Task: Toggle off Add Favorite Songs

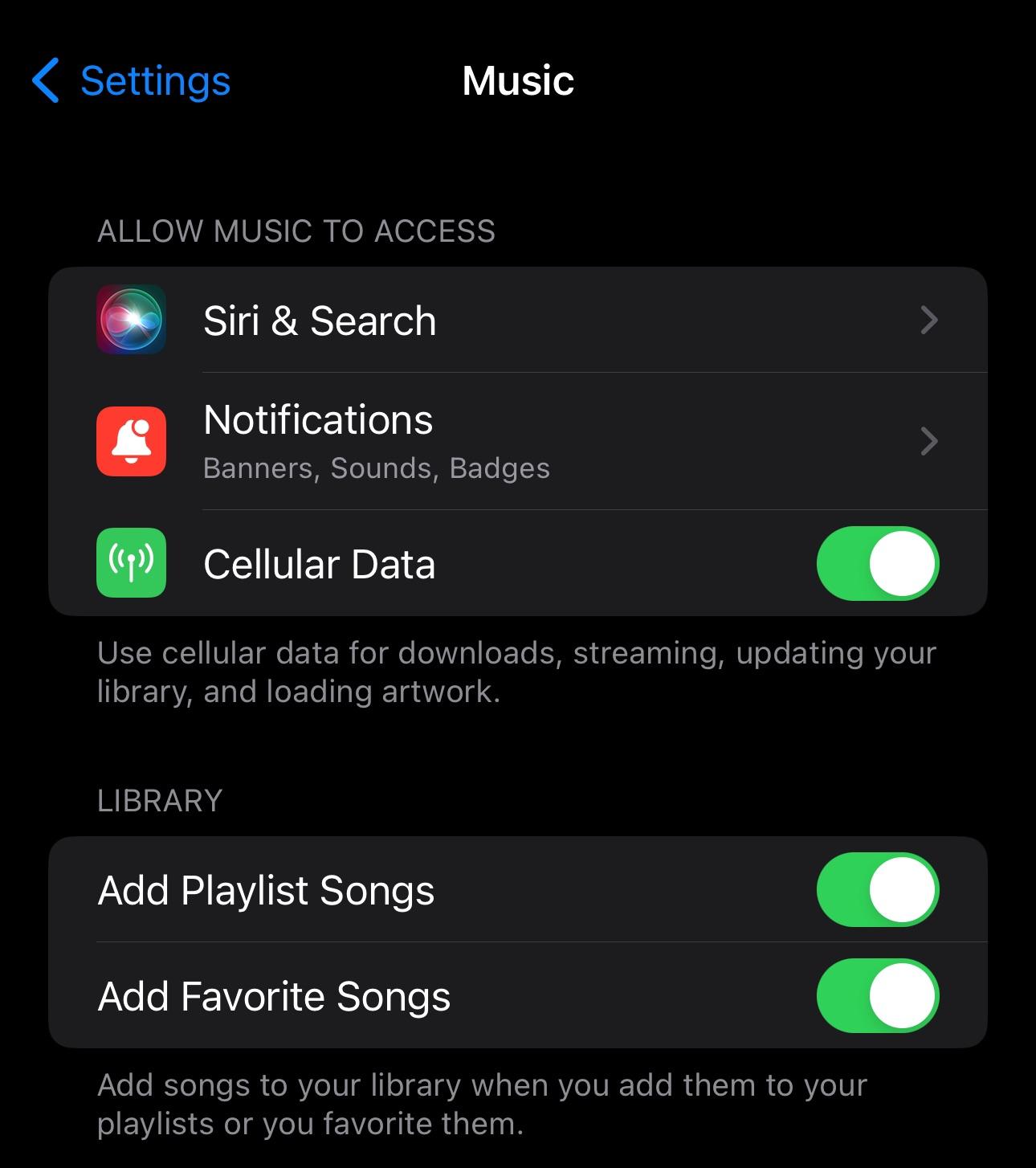Action: (x=877, y=996)
